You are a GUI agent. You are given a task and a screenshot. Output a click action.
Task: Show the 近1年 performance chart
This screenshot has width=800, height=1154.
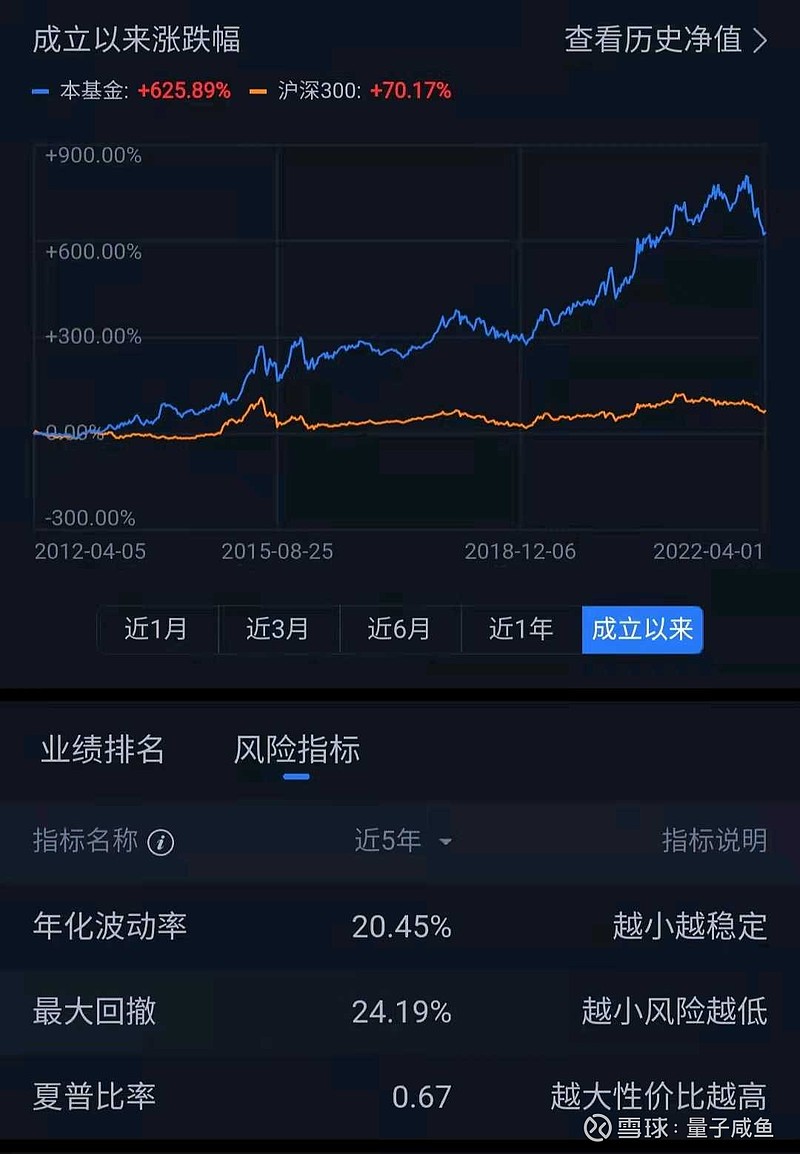click(x=521, y=629)
